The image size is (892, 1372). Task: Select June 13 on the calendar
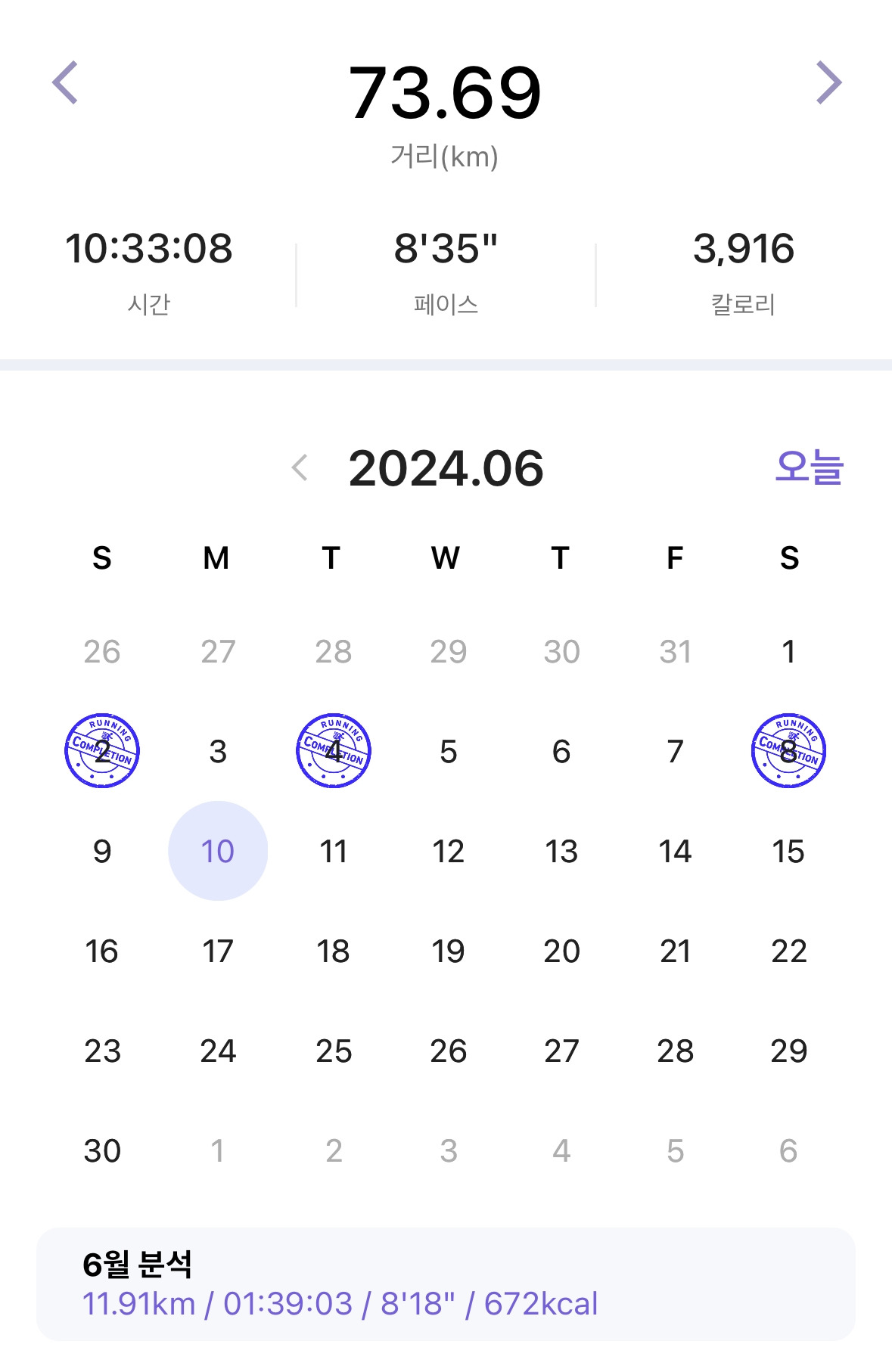561,852
